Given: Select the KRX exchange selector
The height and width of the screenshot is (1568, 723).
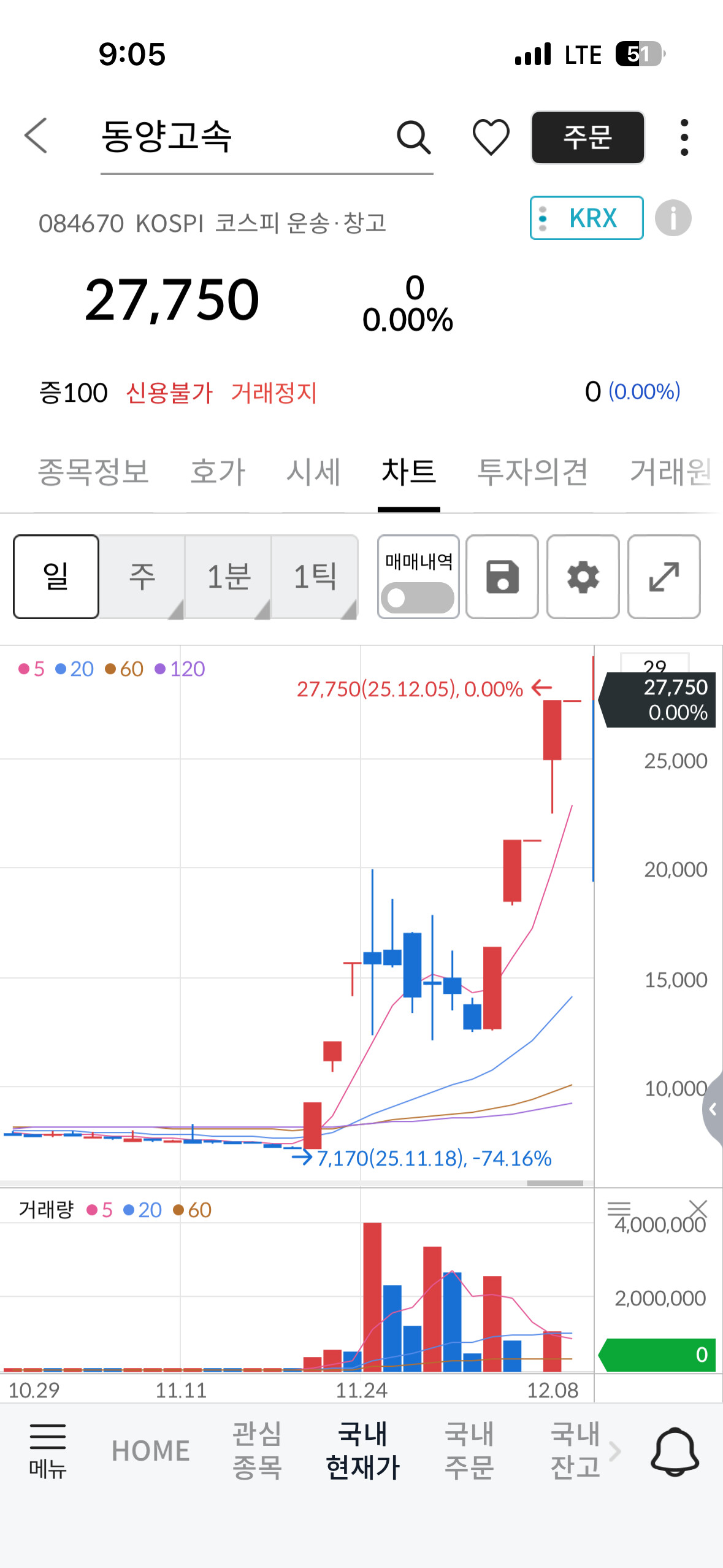Looking at the screenshot, I should pyautogui.click(x=586, y=218).
